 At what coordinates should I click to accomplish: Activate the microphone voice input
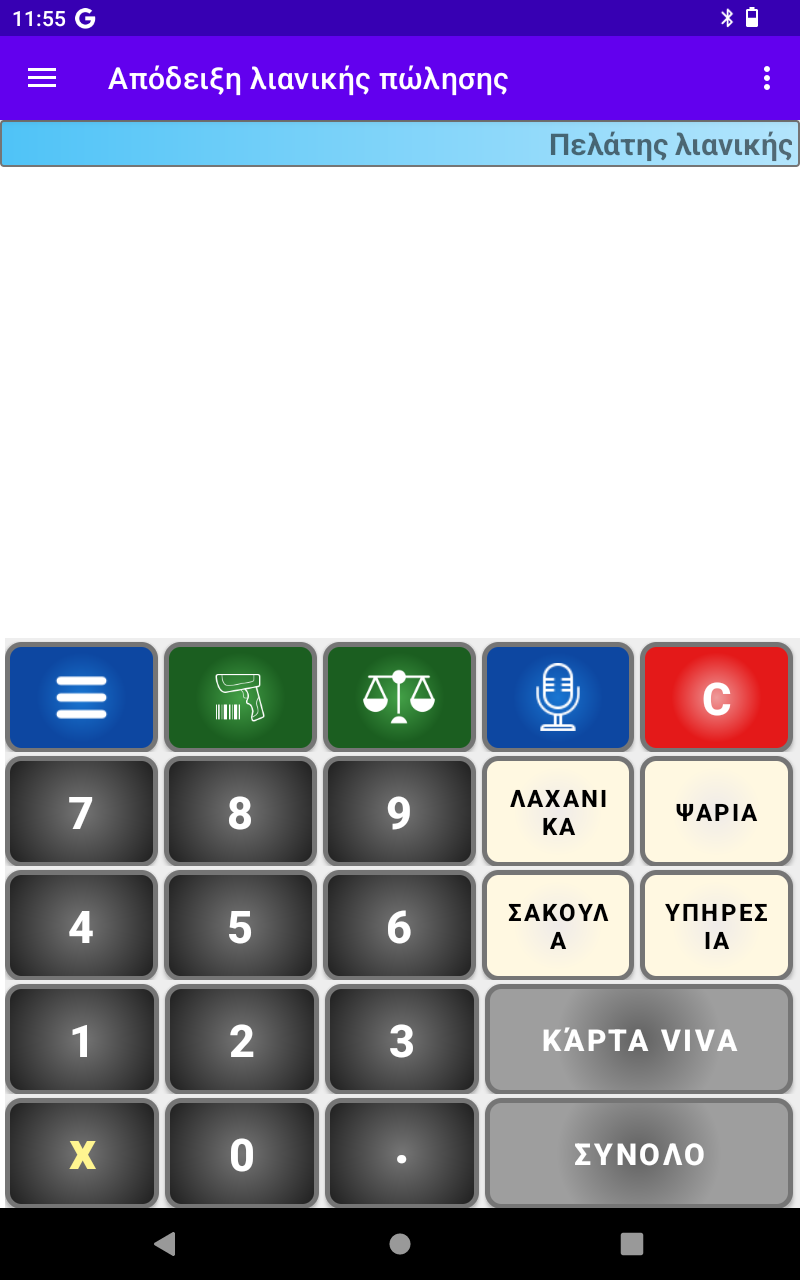(558, 697)
